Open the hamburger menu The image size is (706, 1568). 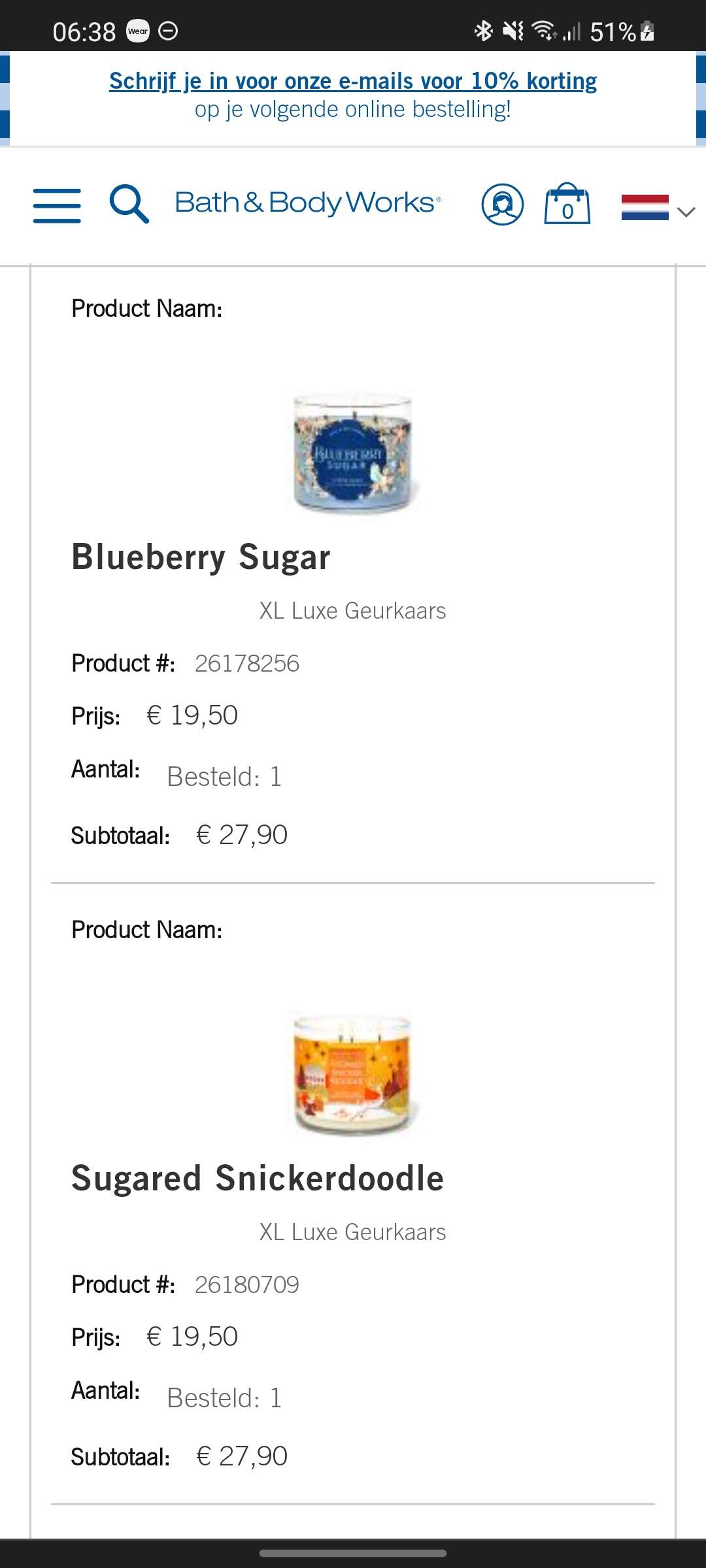[x=57, y=206]
